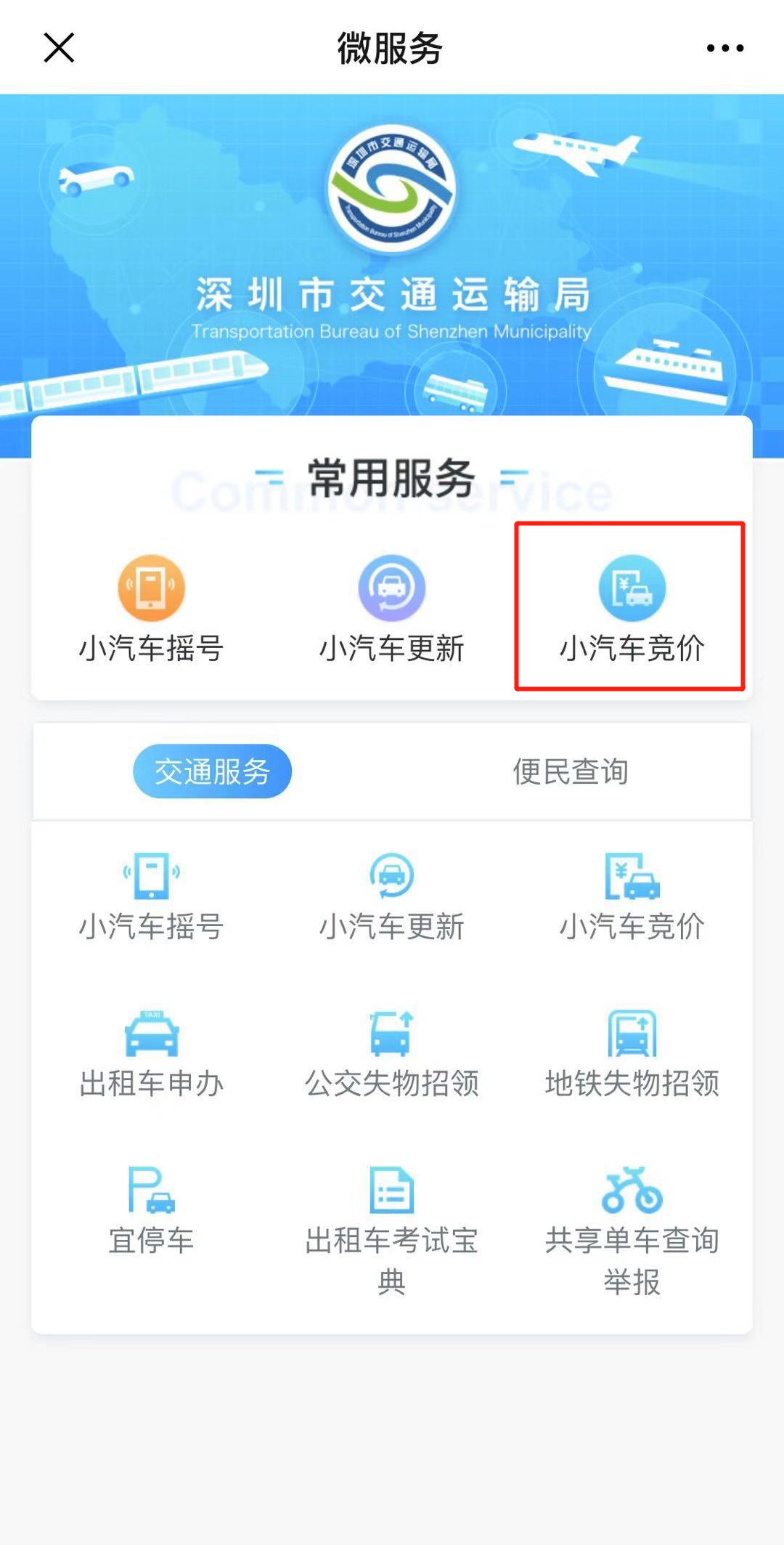Switch to the 便民查询 tab

(571, 771)
